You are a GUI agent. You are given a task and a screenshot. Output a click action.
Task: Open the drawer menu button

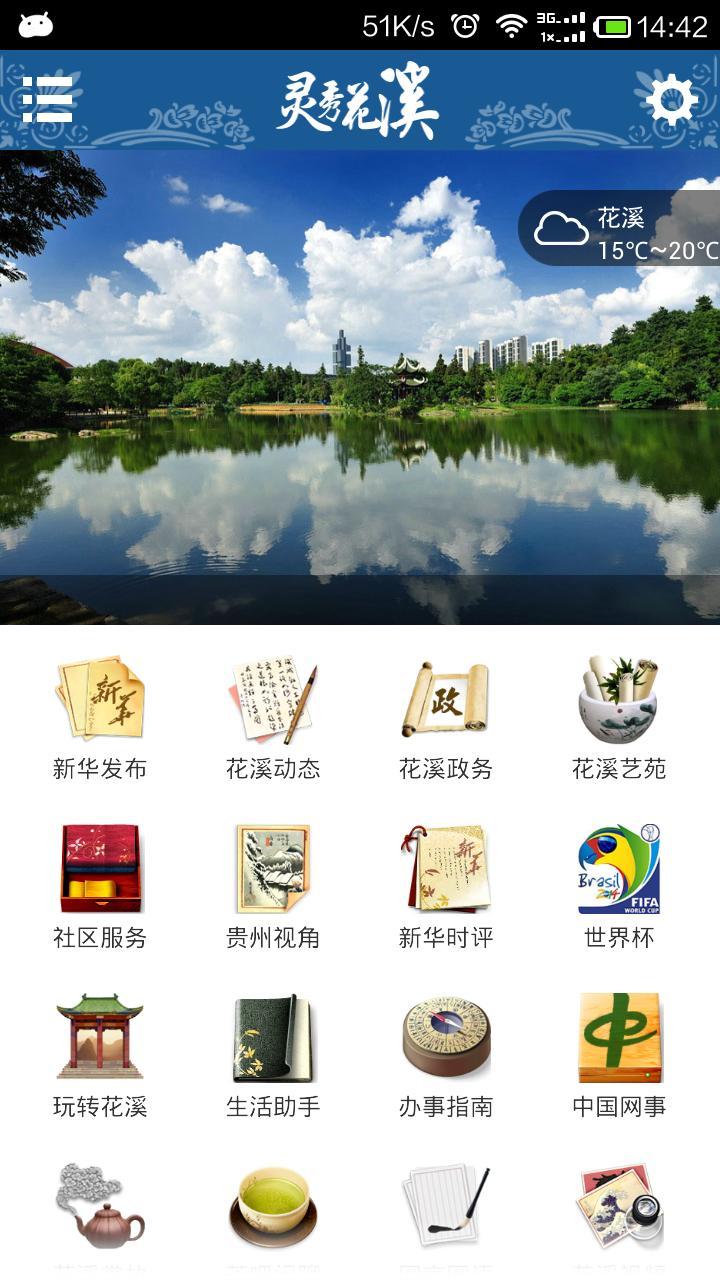(47, 100)
